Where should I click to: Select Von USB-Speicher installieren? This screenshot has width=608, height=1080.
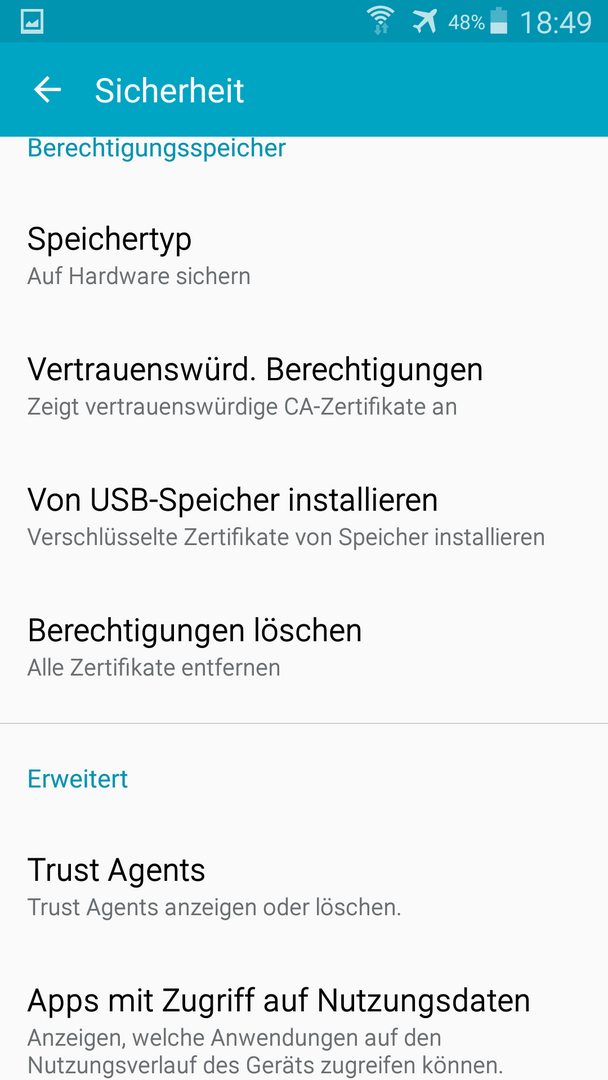(304, 516)
